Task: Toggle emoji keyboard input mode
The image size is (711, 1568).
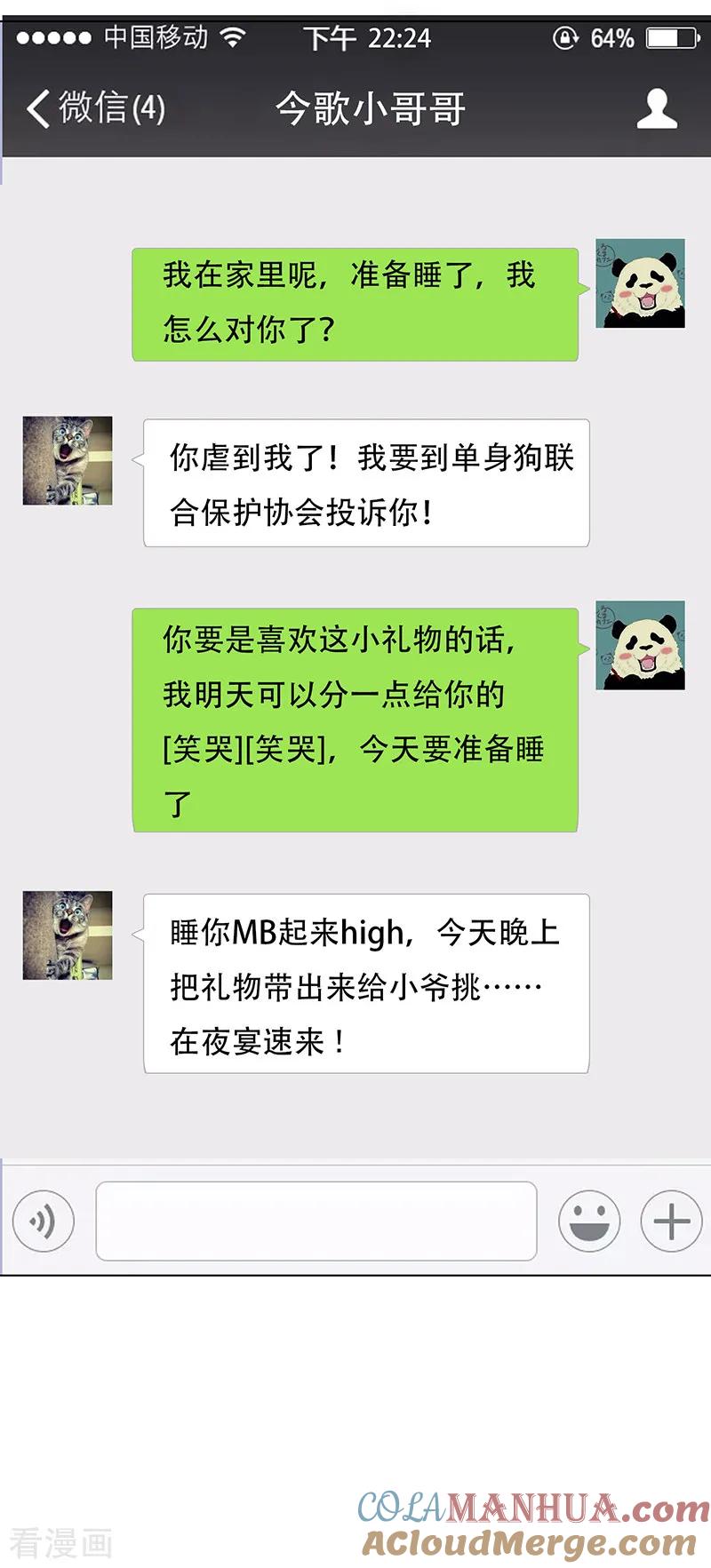Action: tap(590, 1222)
